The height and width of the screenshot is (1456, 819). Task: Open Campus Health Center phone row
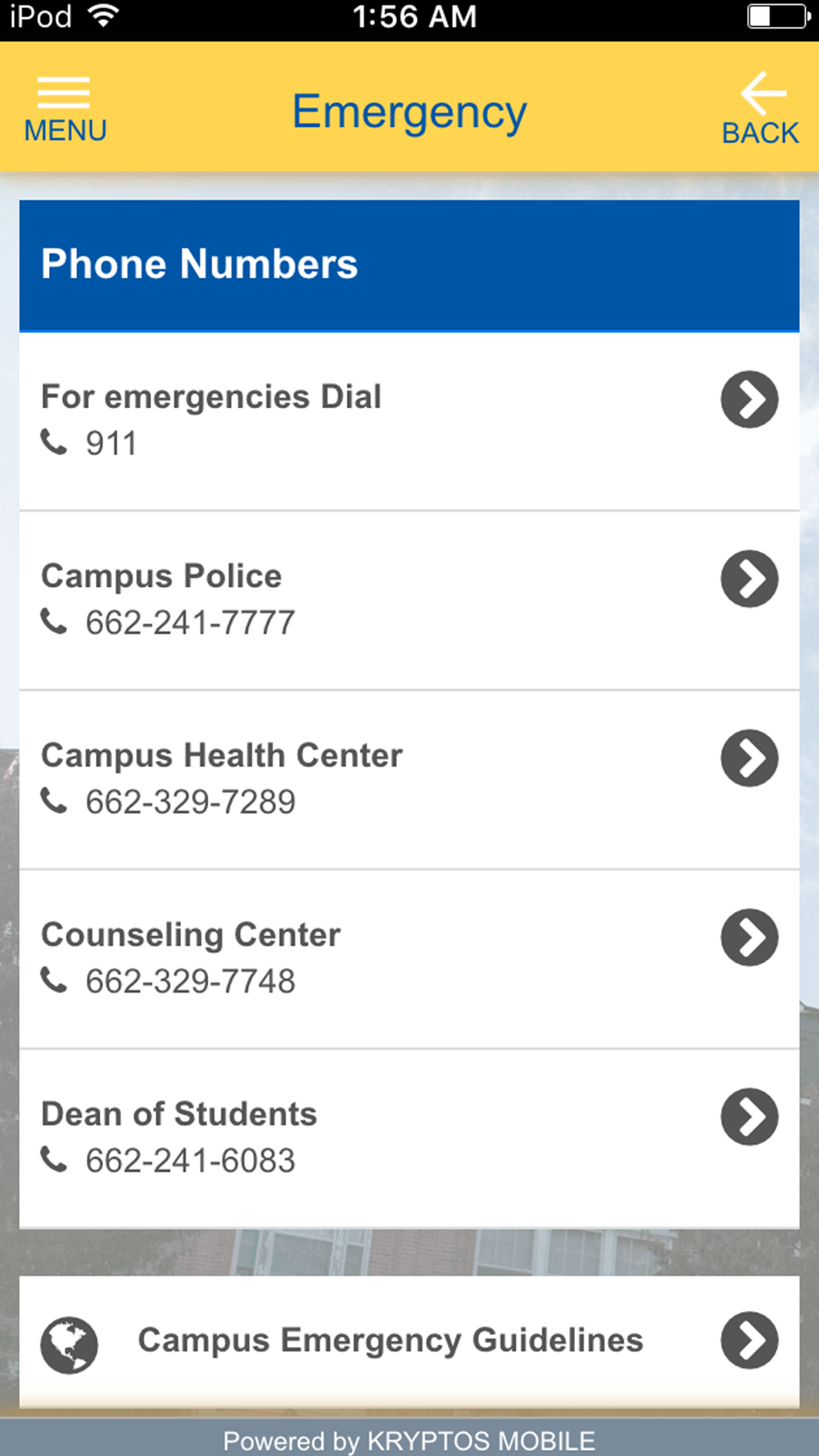click(x=409, y=780)
